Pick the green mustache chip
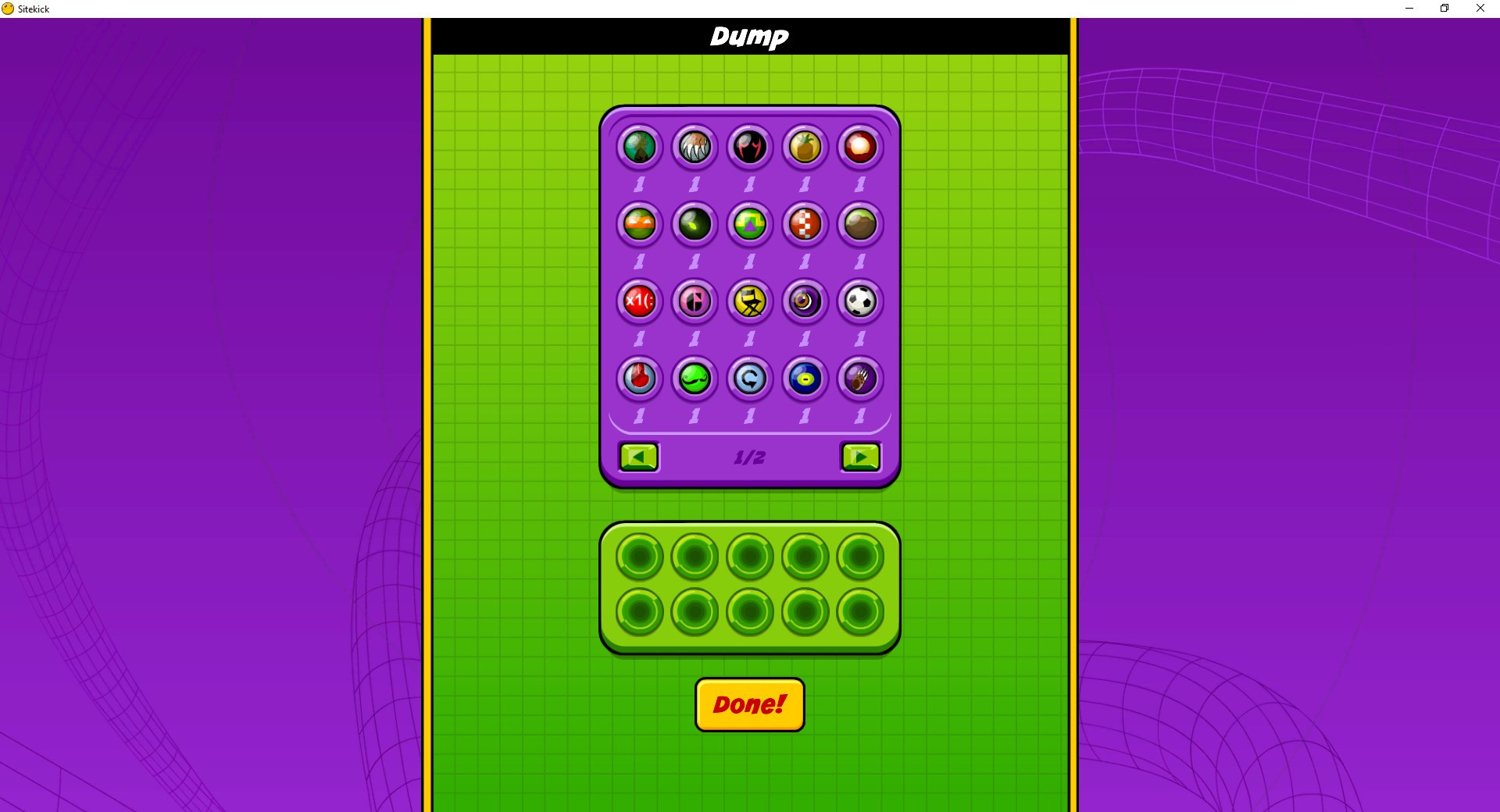 tap(694, 379)
